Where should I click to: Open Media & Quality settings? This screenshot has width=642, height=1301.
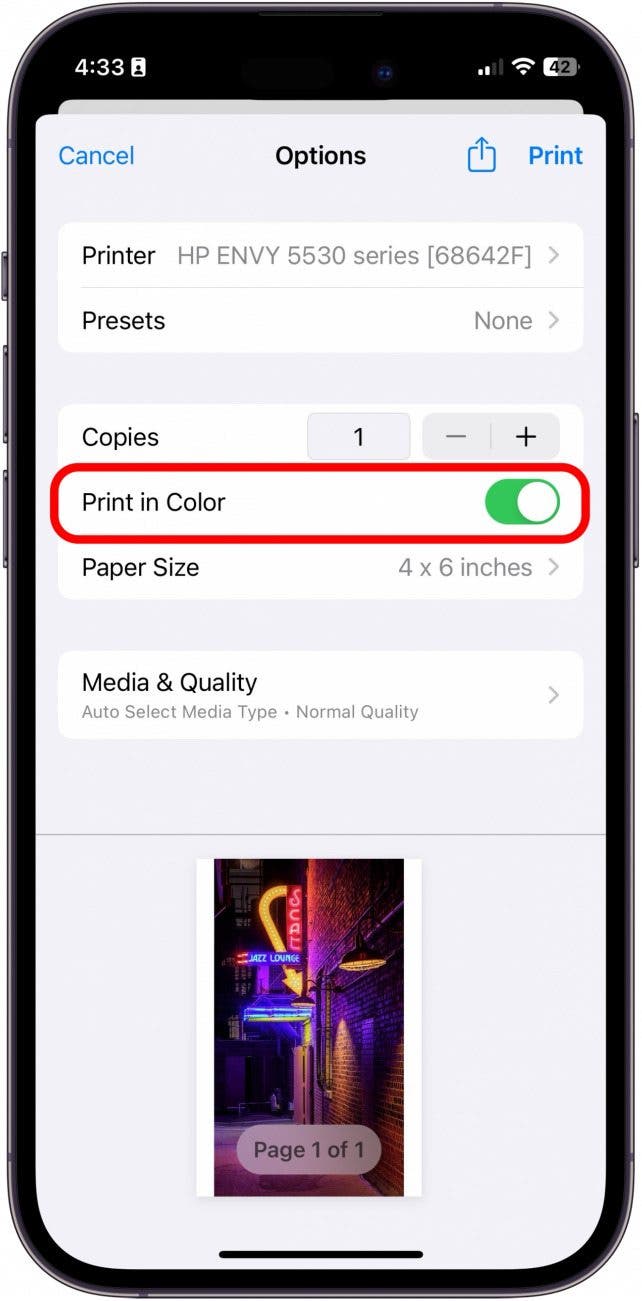[320, 695]
